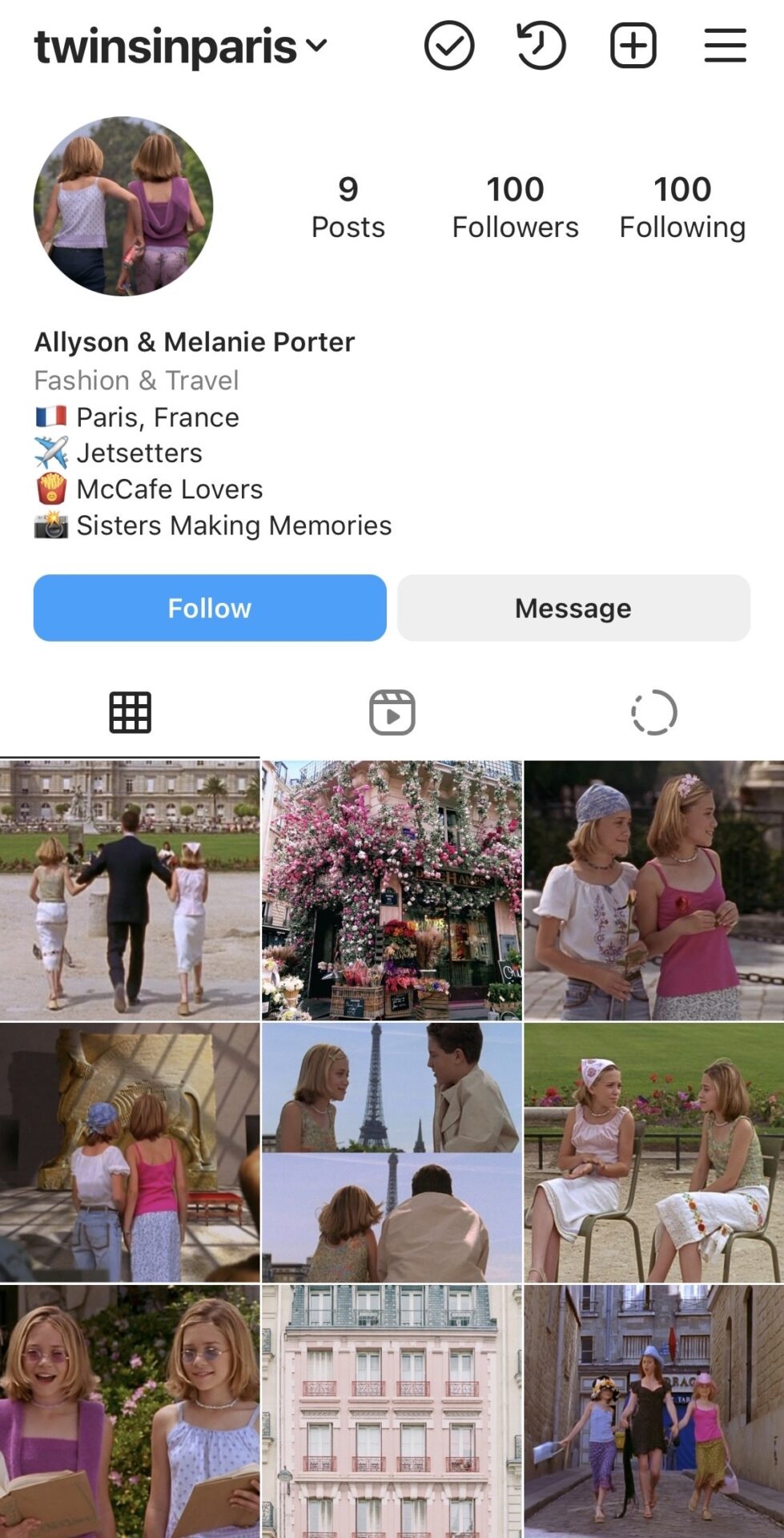Send a message to this profile
784x1538 pixels.
click(573, 608)
